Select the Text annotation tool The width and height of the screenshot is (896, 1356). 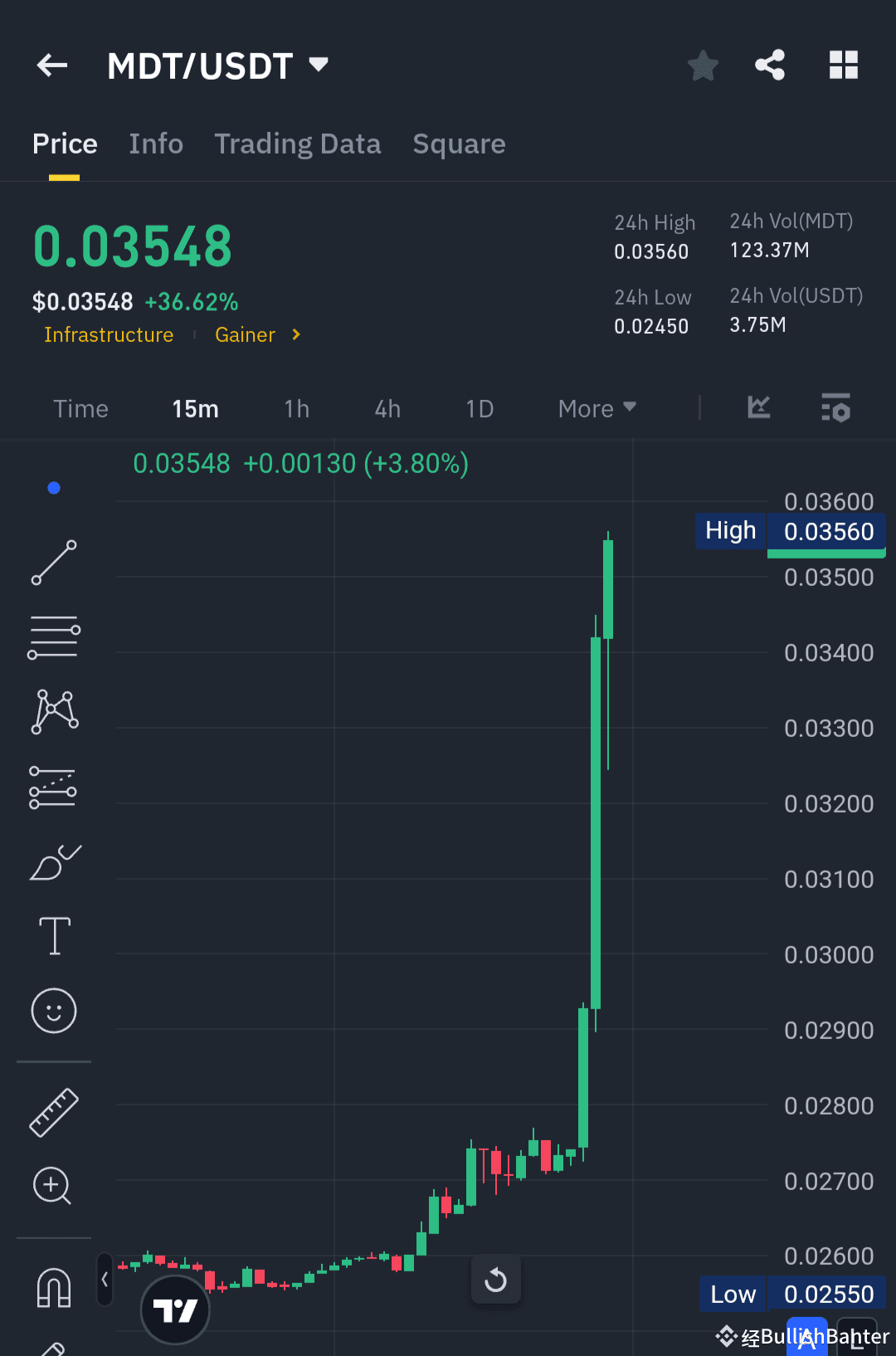tap(53, 934)
